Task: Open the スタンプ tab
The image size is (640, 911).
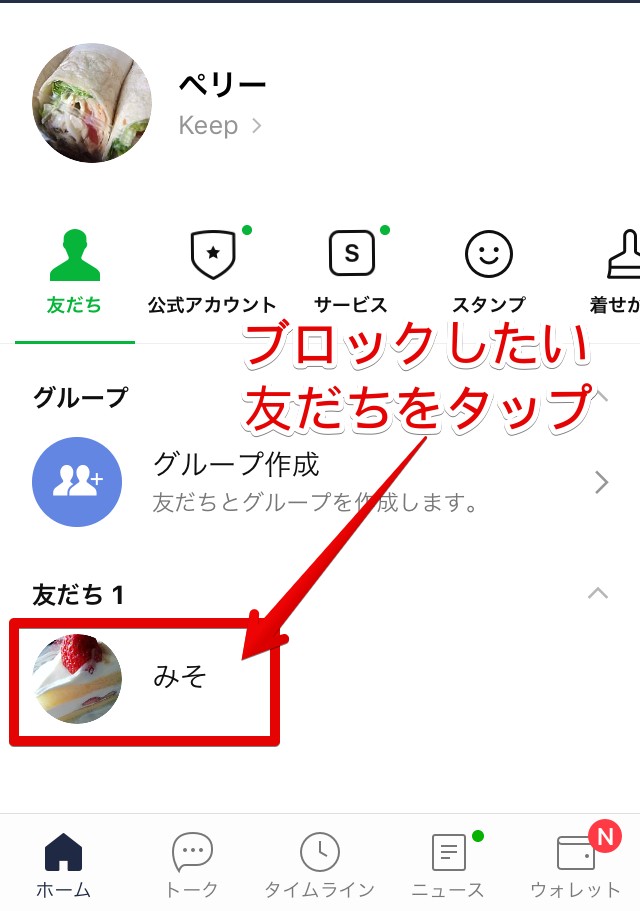Action: click(488, 272)
